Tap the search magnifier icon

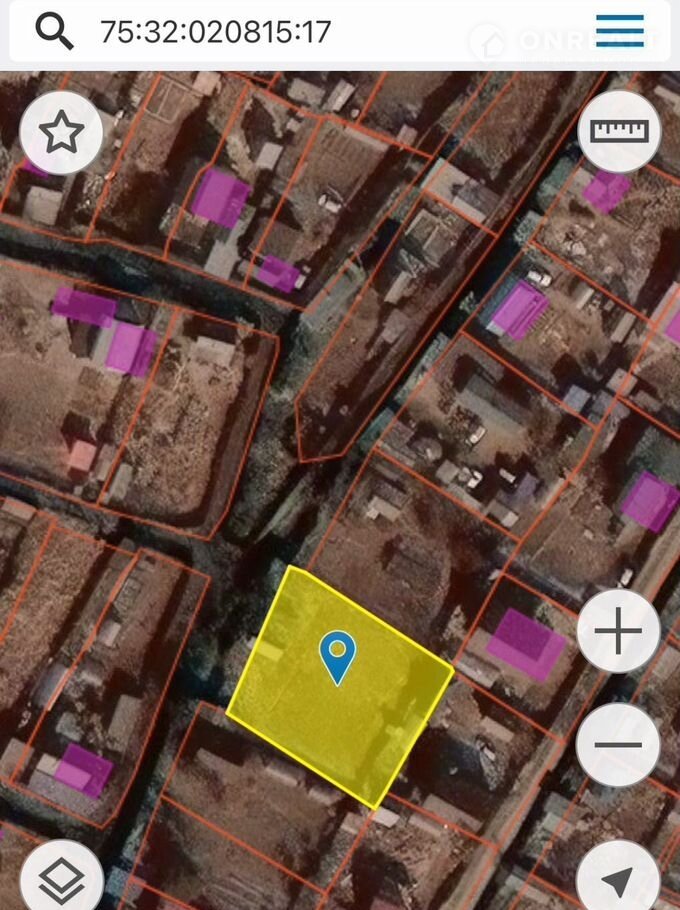(x=54, y=30)
